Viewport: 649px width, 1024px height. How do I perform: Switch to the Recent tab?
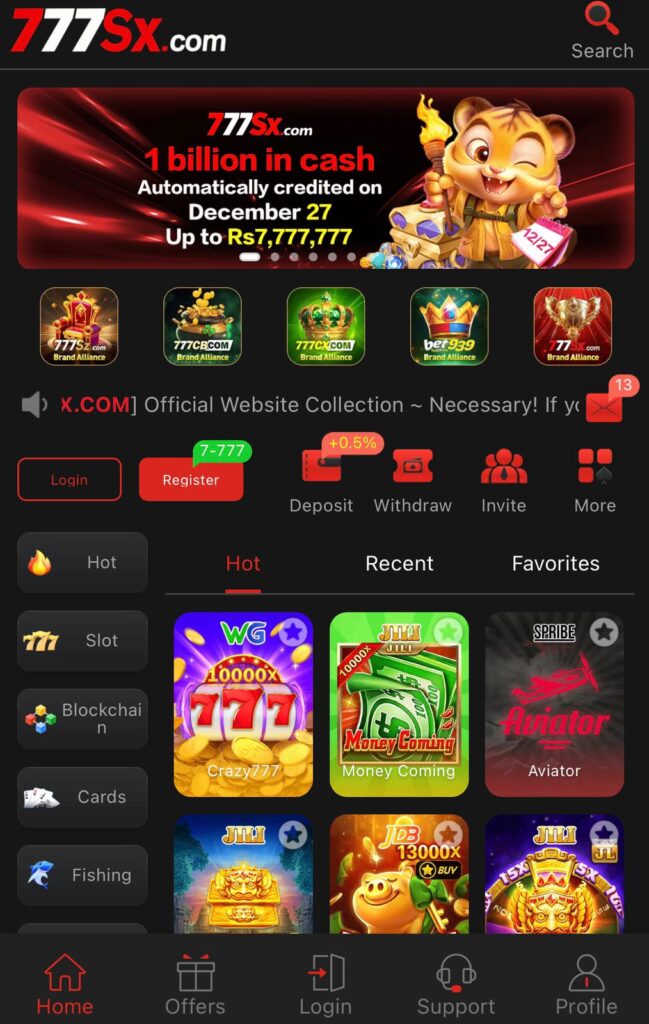coord(399,564)
